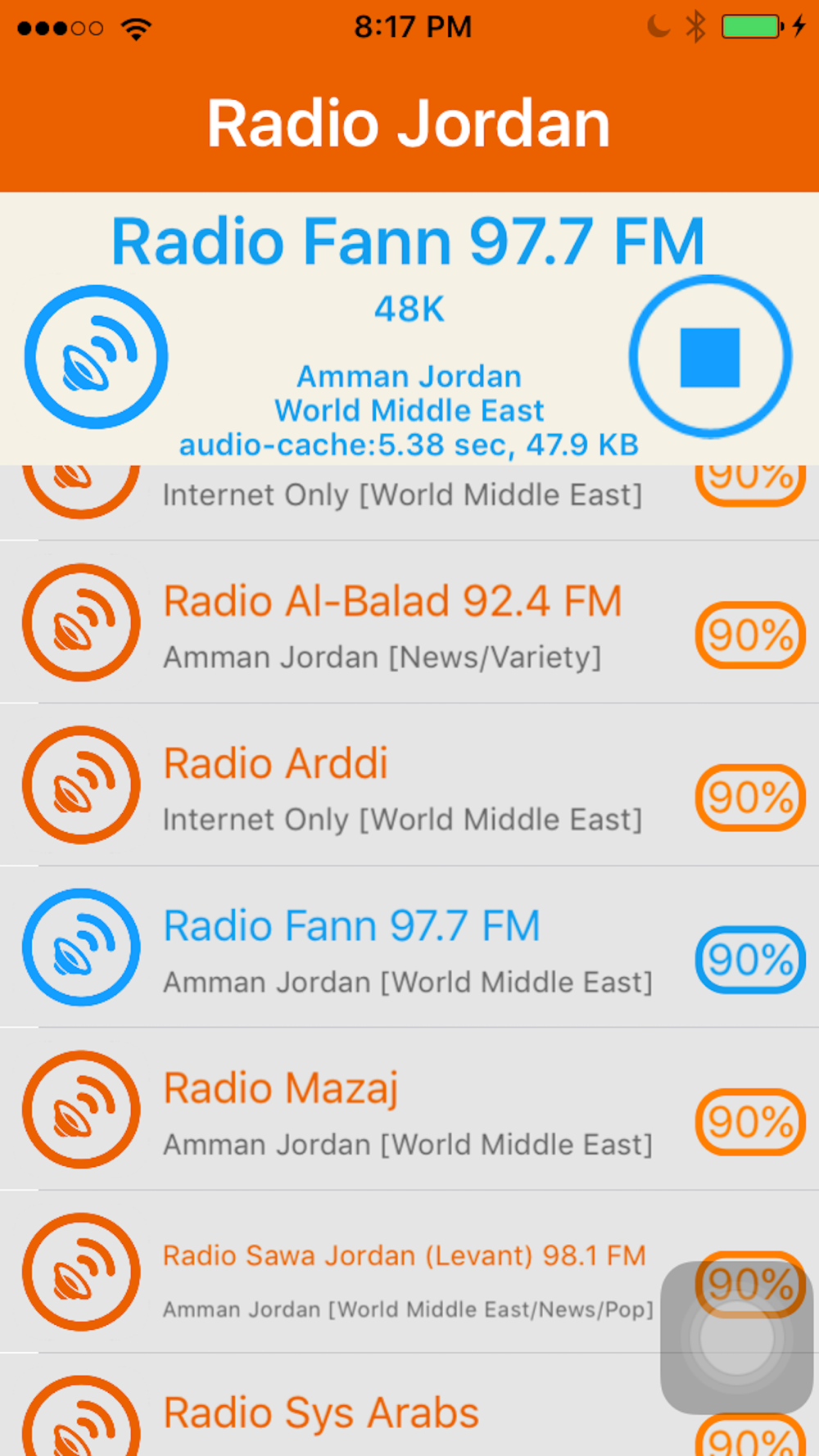Start playing Radio Mazaj
819x1456 pixels.
409,1109
